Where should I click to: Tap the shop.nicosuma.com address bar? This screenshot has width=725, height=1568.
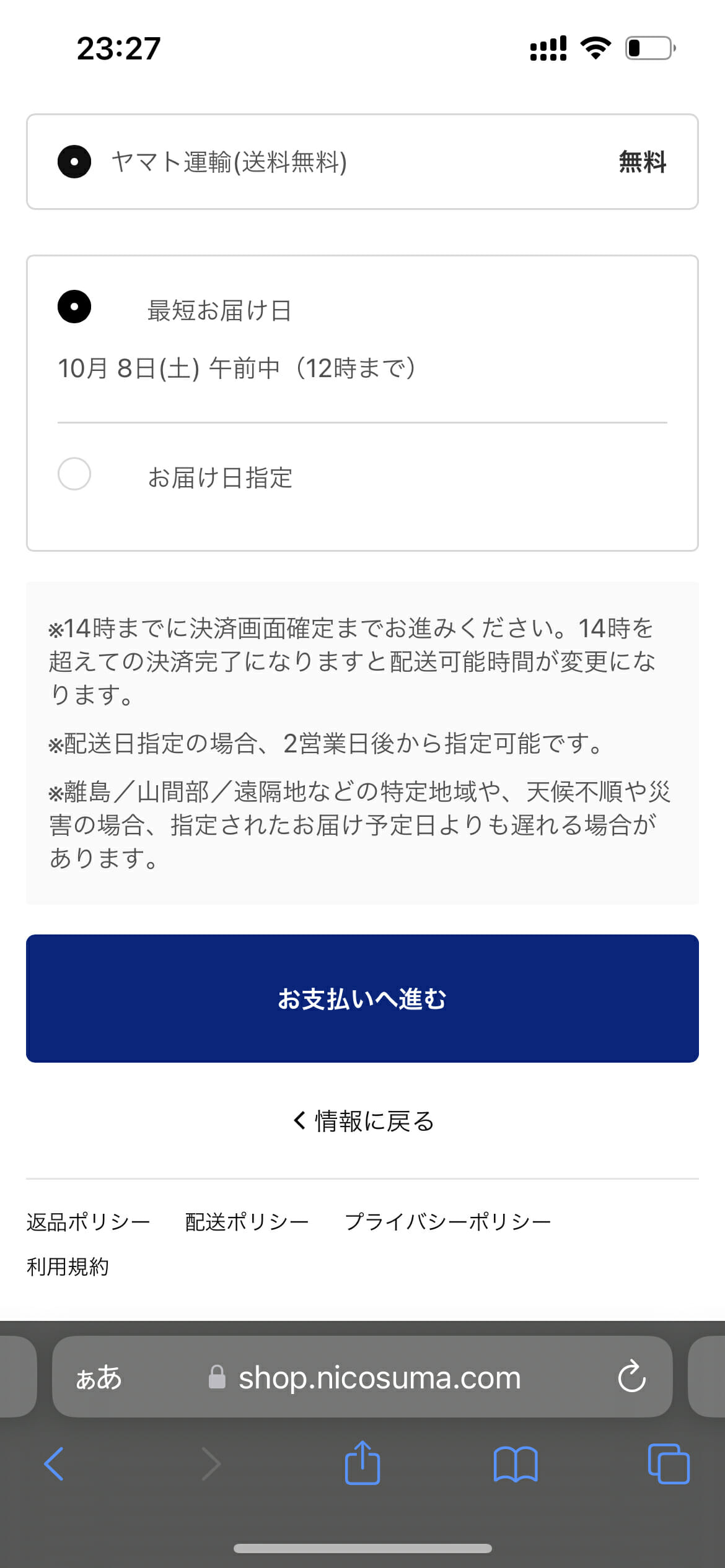(x=379, y=1378)
